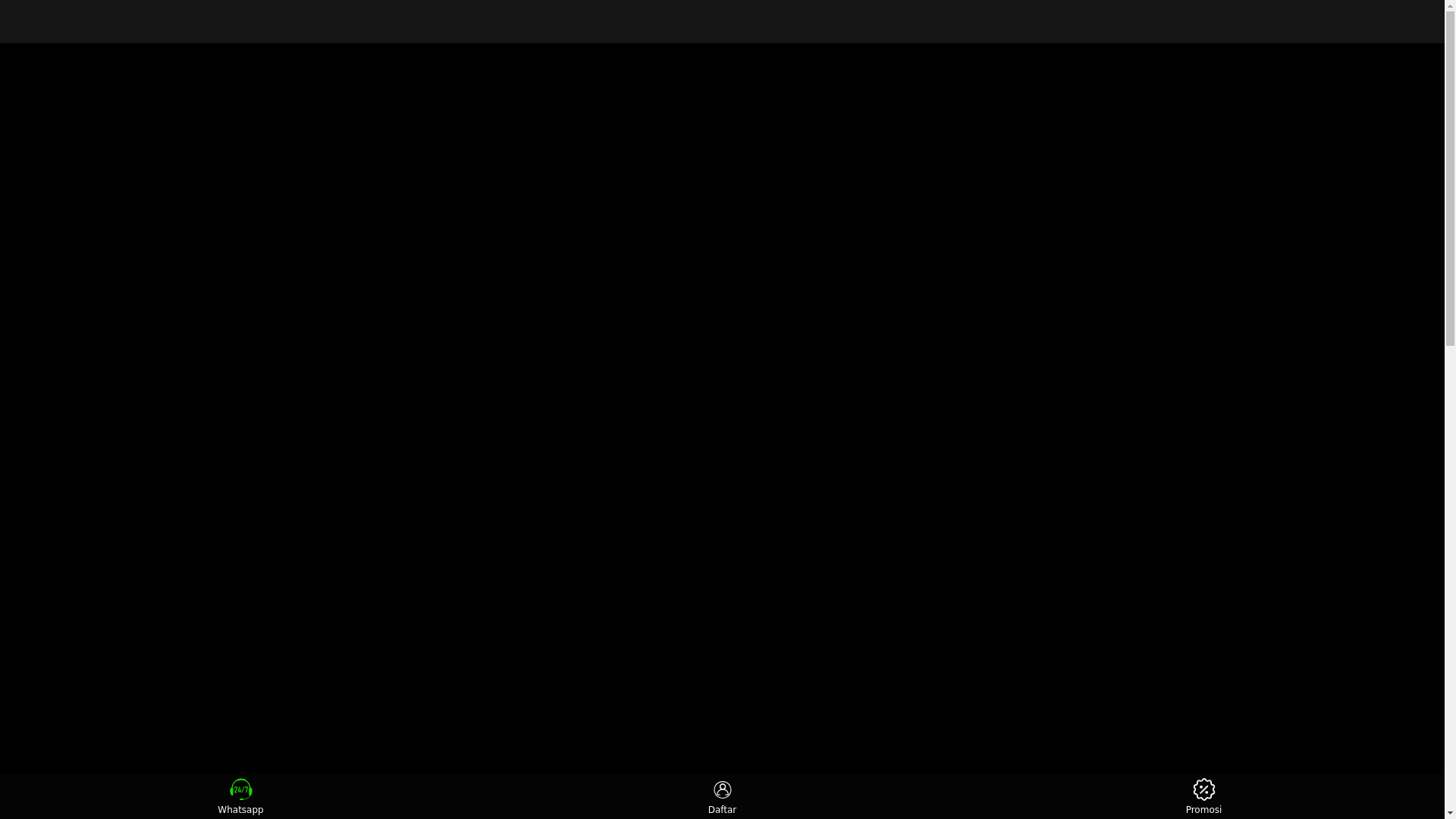Open the Daftar registration page
This screenshot has width=1456, height=819.
coord(722,796)
